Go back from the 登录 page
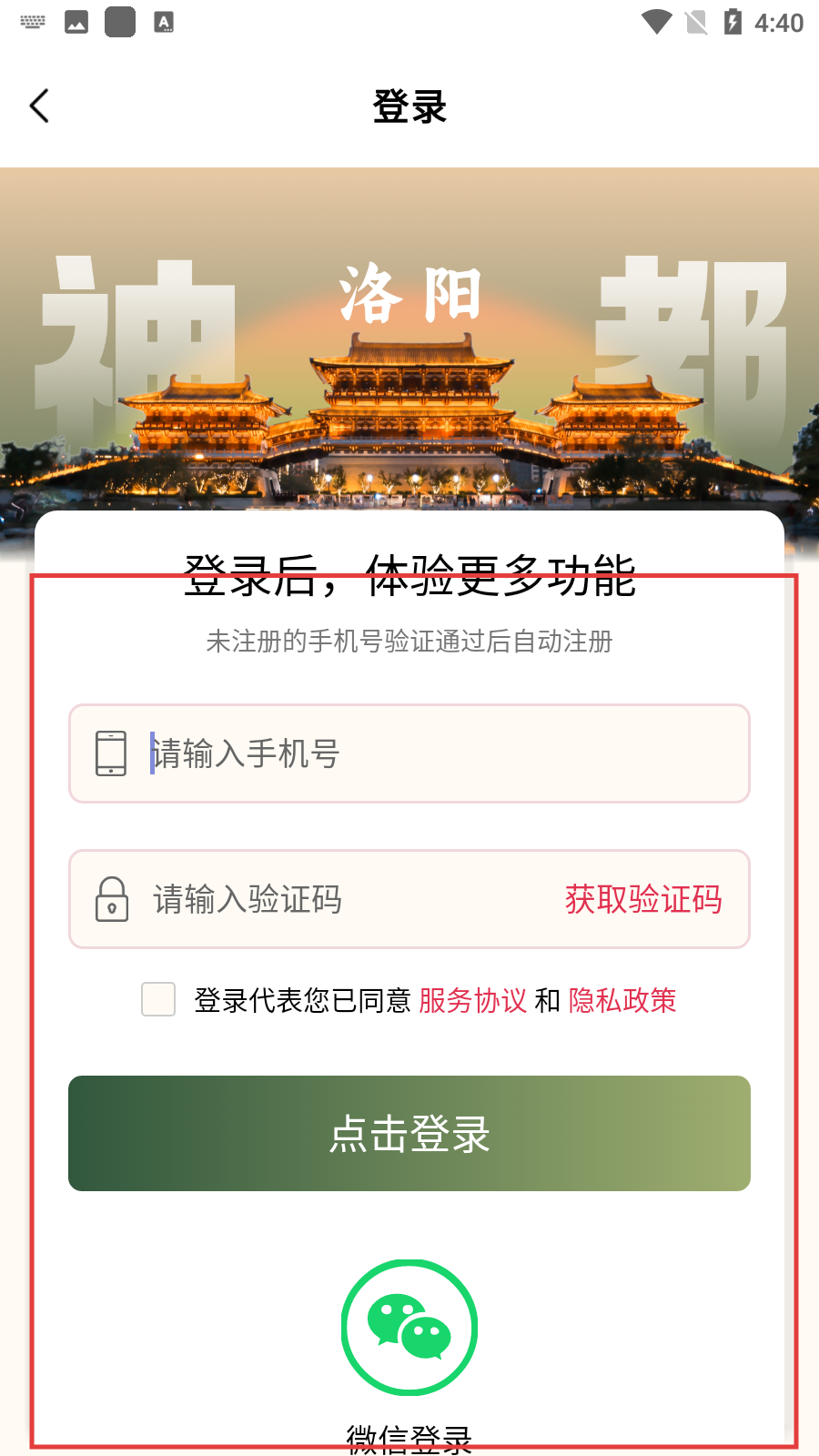Screen dimensions: 819x1456 39,106
